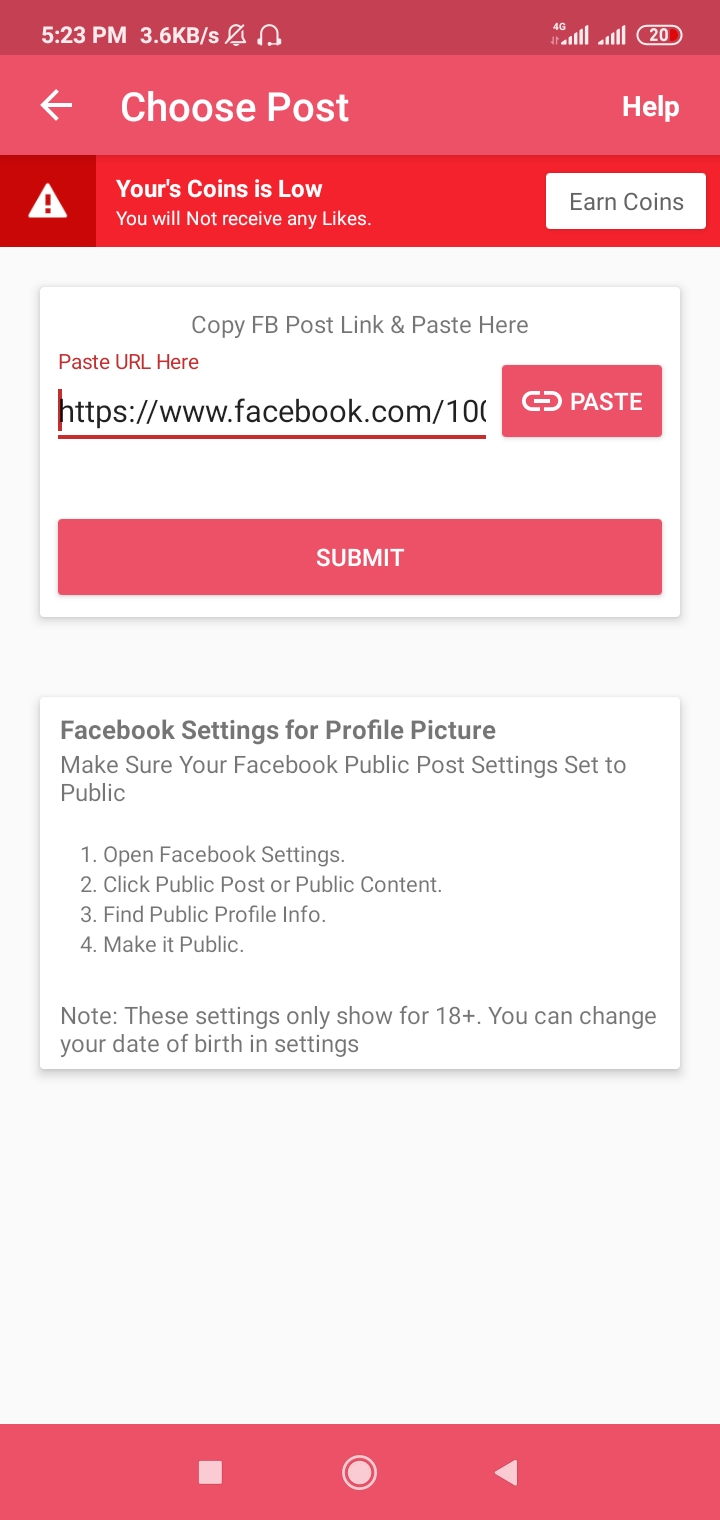Paste the copied link with PASTE button
720x1520 pixels.
[x=582, y=401]
